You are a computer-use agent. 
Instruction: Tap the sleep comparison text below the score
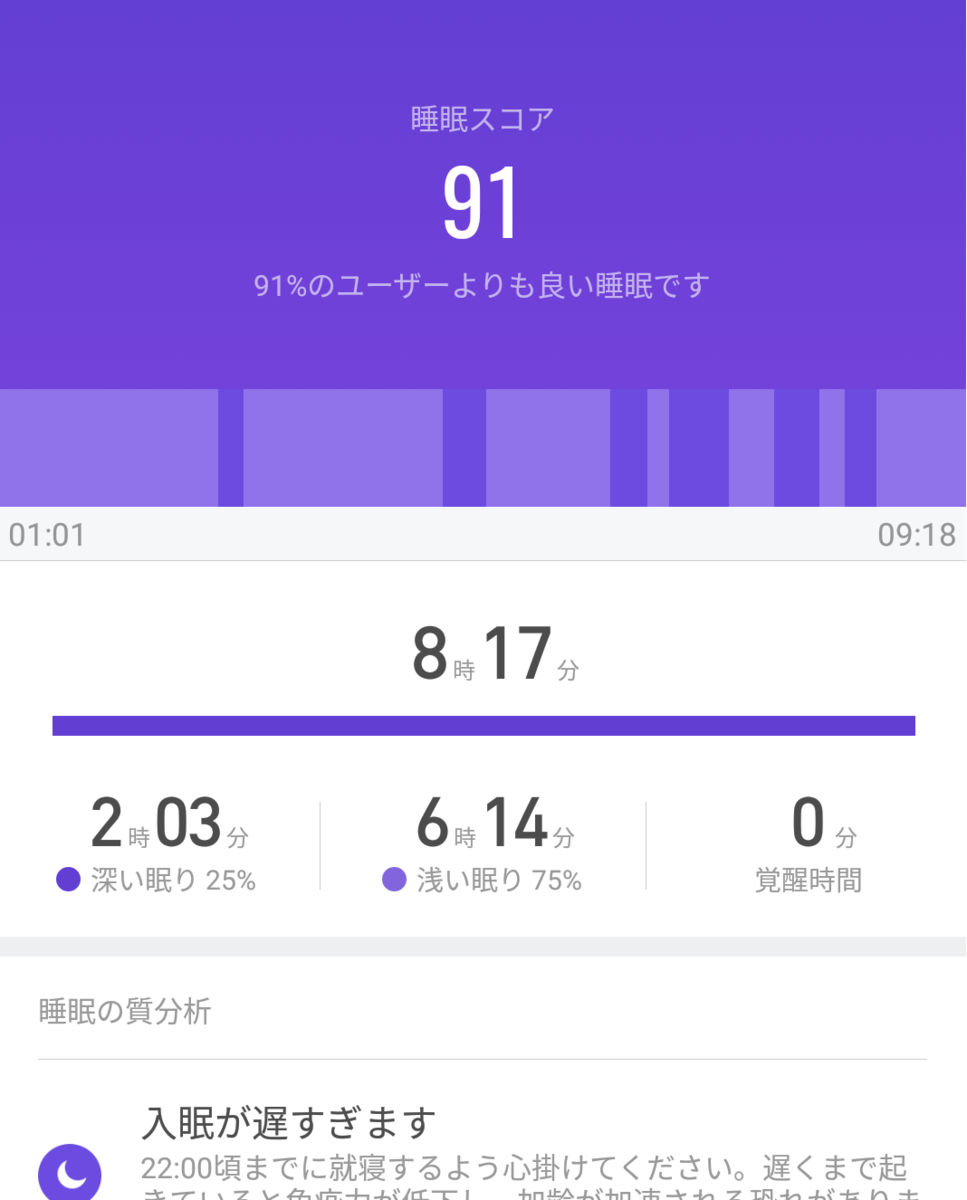tap(483, 285)
